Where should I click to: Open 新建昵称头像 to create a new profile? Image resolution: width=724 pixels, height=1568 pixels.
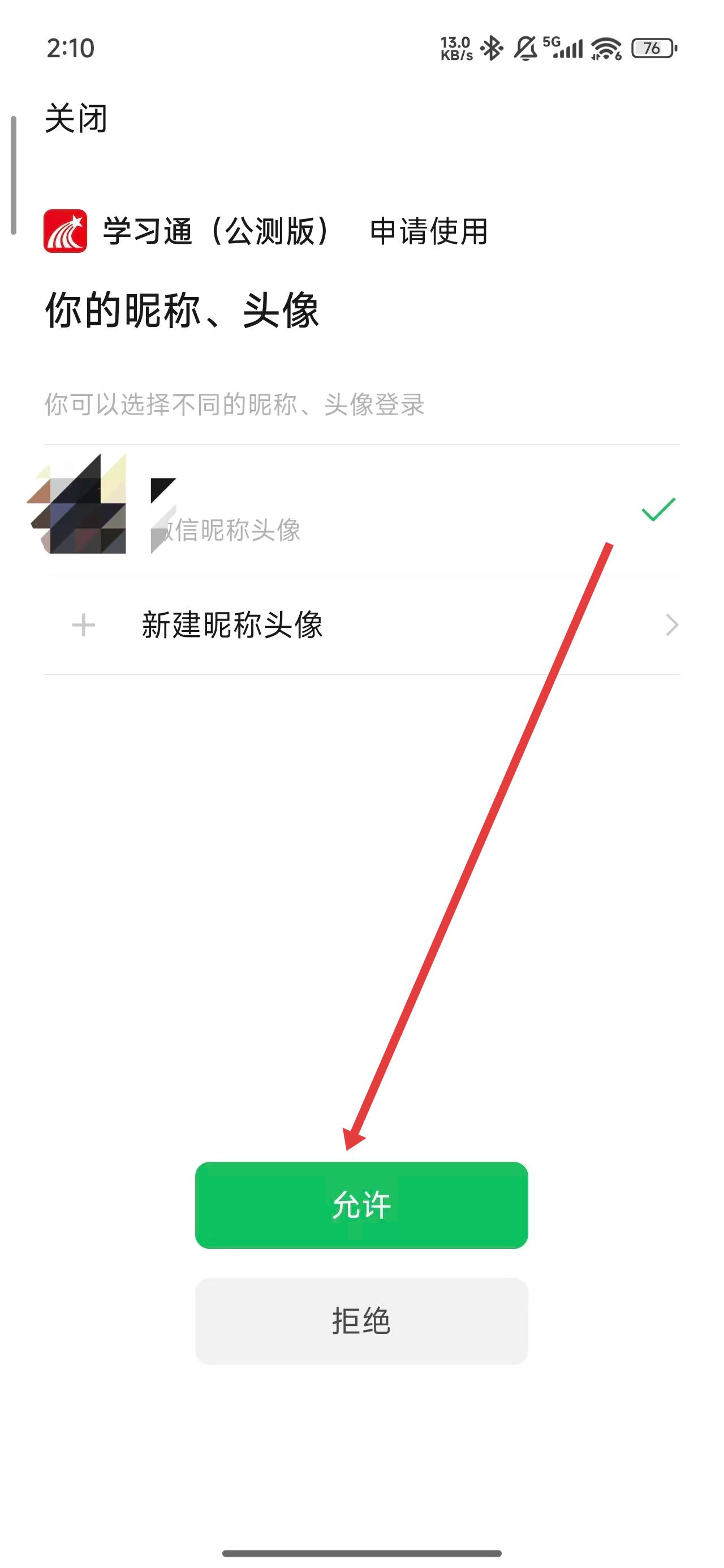click(360, 625)
